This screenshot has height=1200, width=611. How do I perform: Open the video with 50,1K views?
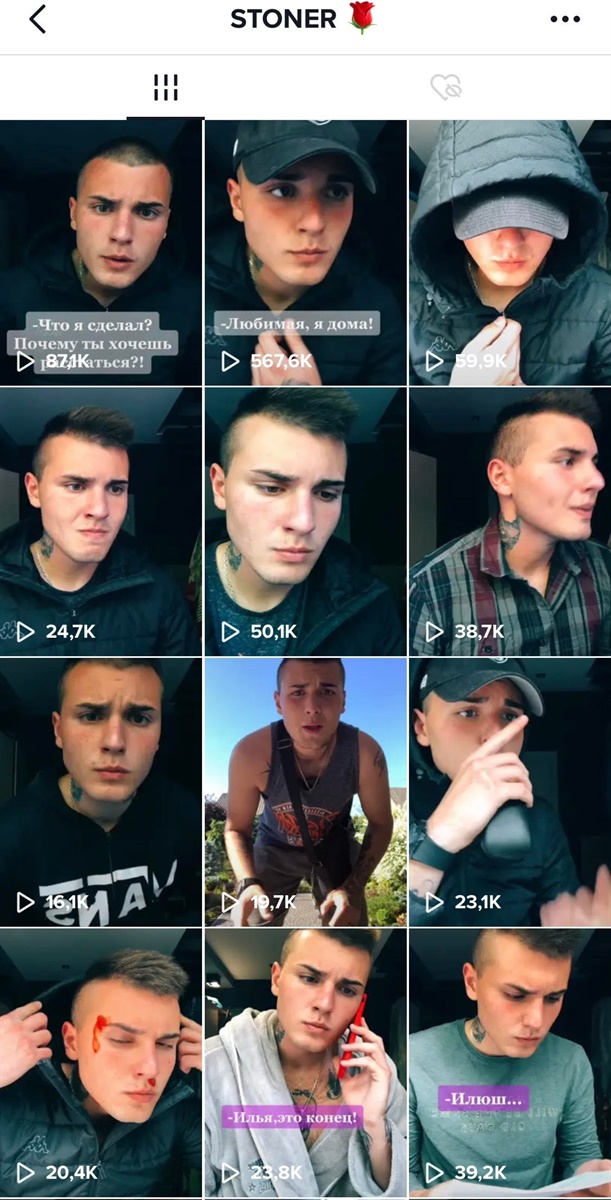click(x=305, y=520)
